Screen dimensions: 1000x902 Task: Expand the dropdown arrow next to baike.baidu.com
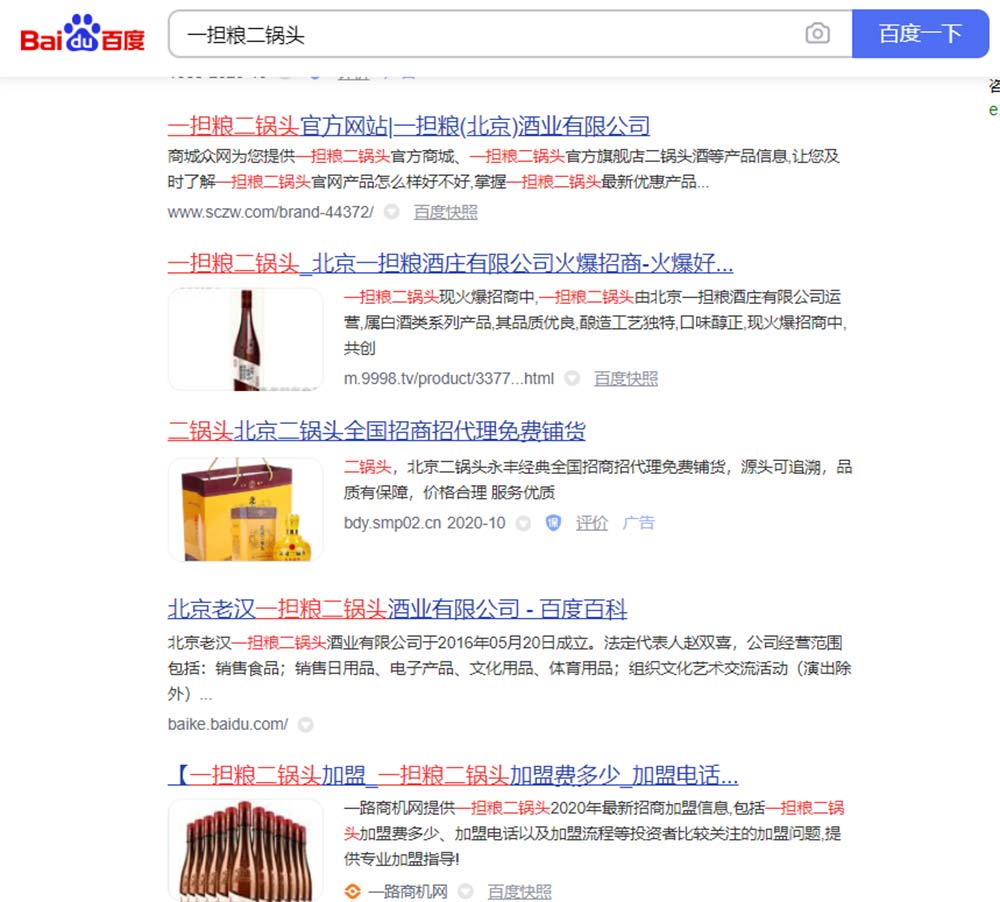click(306, 724)
